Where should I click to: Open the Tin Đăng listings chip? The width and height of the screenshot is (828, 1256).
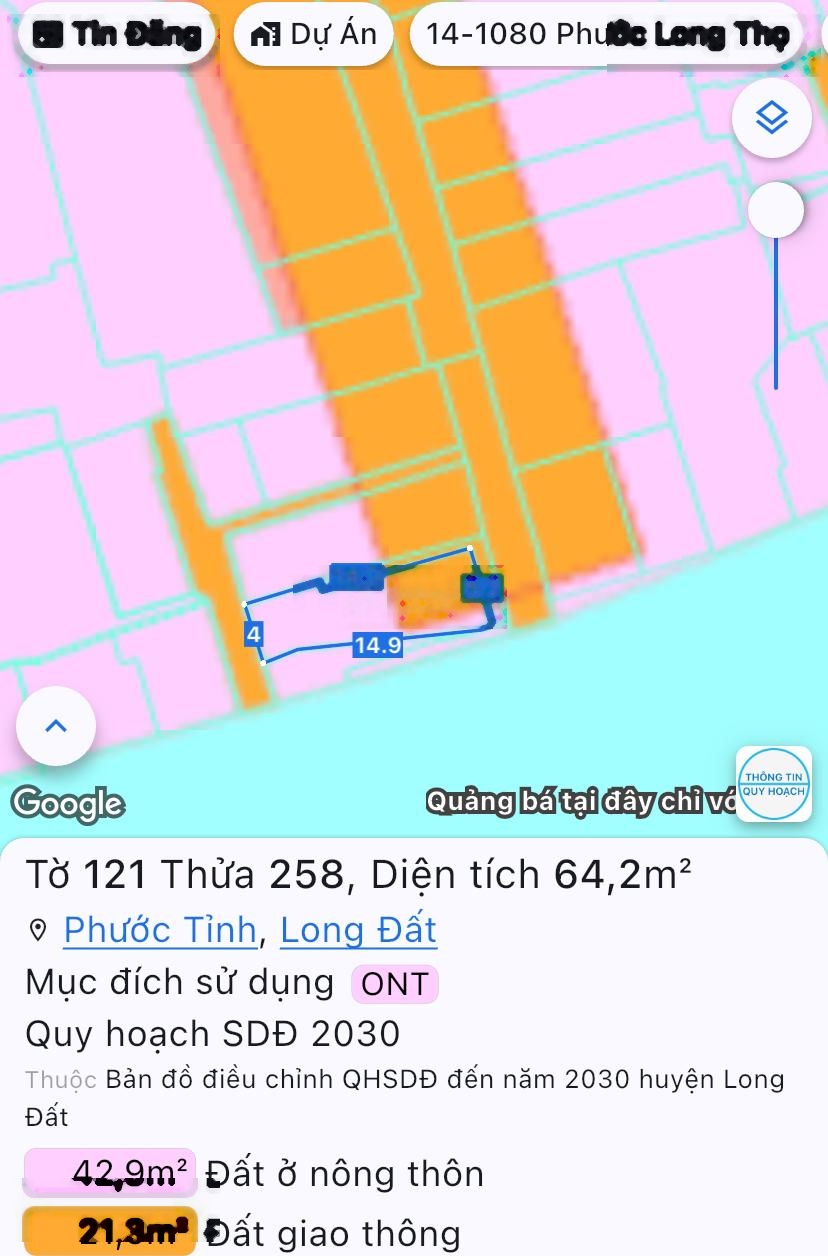point(116,35)
